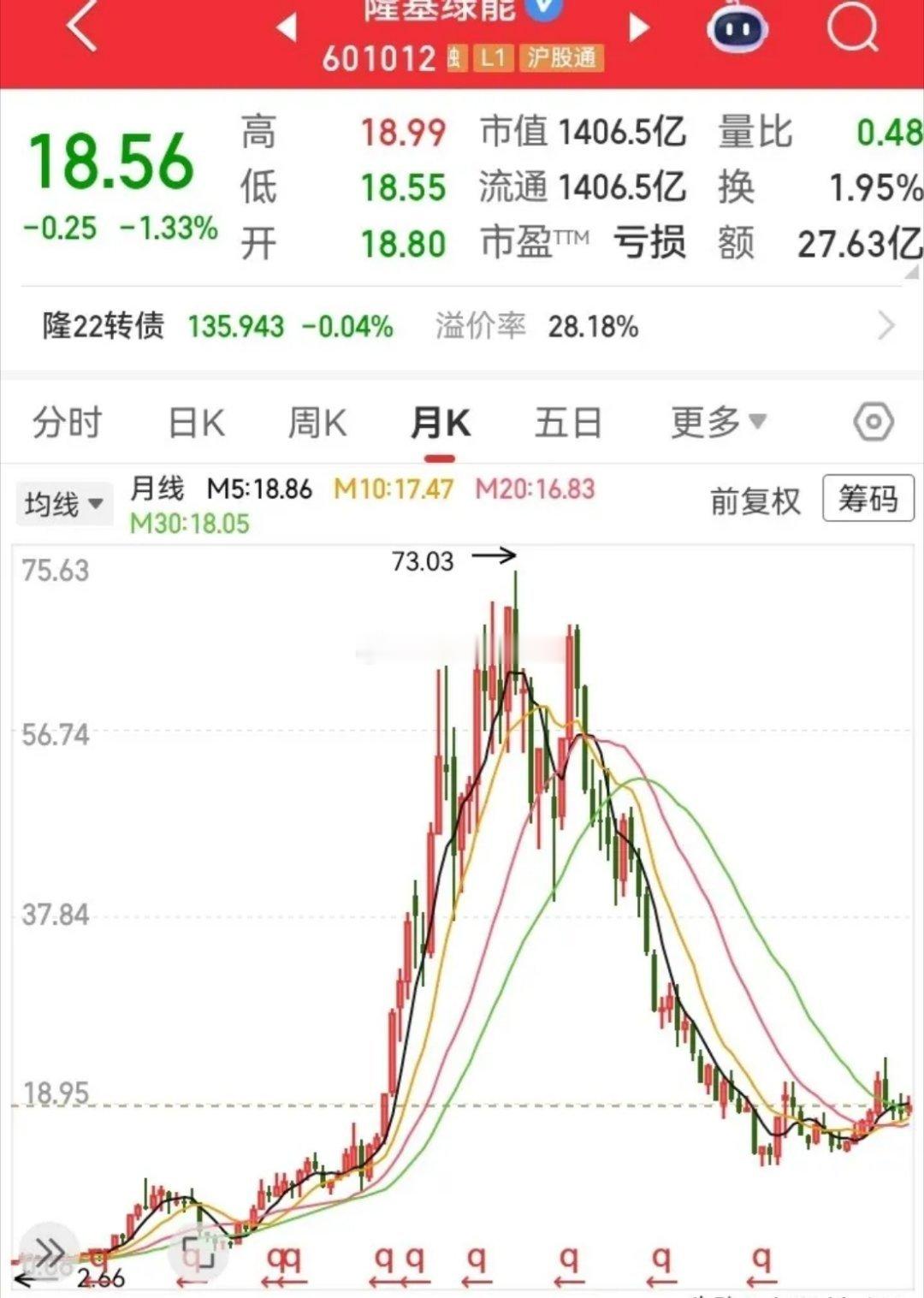Image resolution: width=924 pixels, height=1298 pixels.
Task: Switch to the 五日 five-day tab
Action: pos(567,421)
